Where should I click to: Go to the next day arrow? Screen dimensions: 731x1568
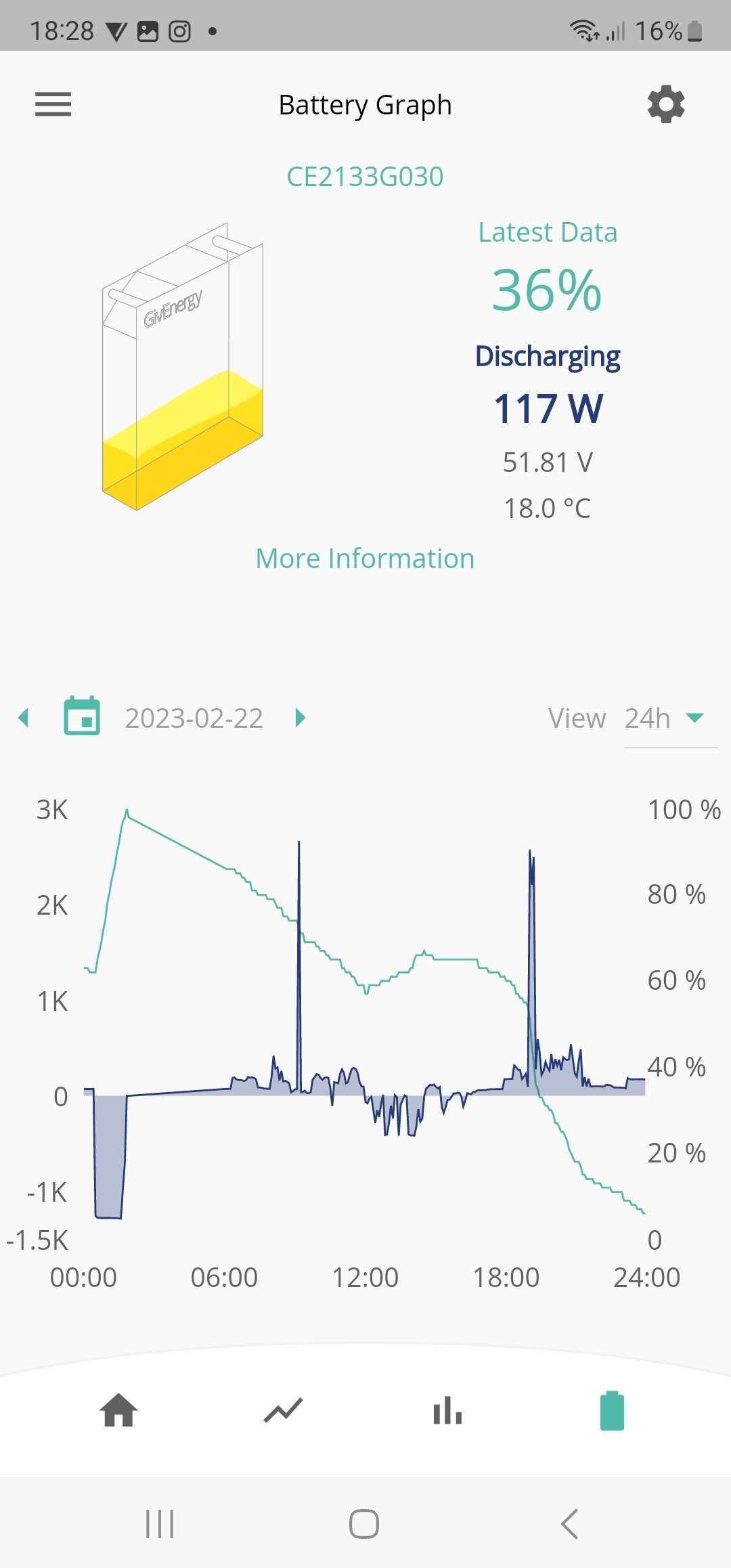301,718
